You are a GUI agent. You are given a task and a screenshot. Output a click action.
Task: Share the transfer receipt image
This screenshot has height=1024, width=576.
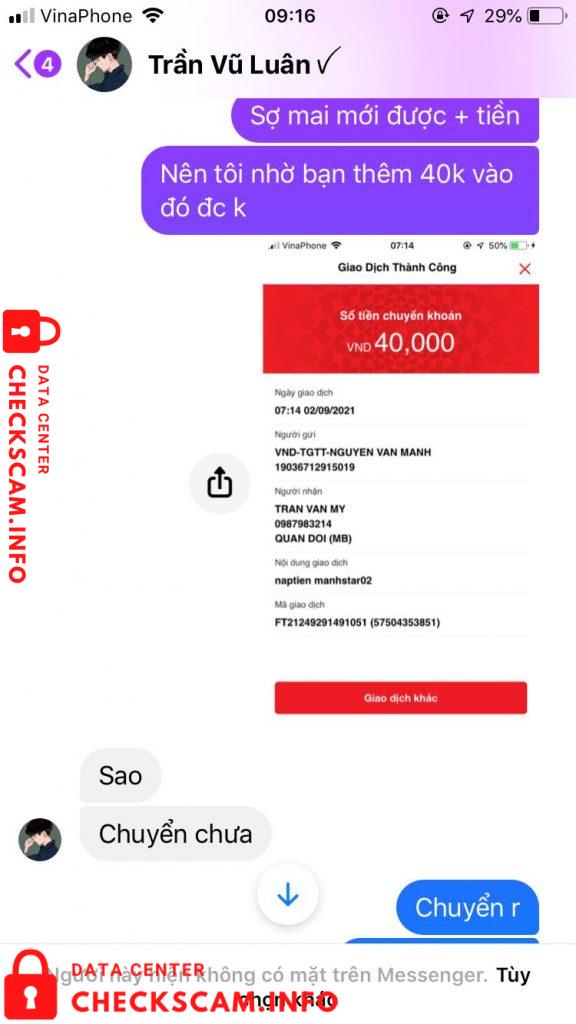pos(219,483)
